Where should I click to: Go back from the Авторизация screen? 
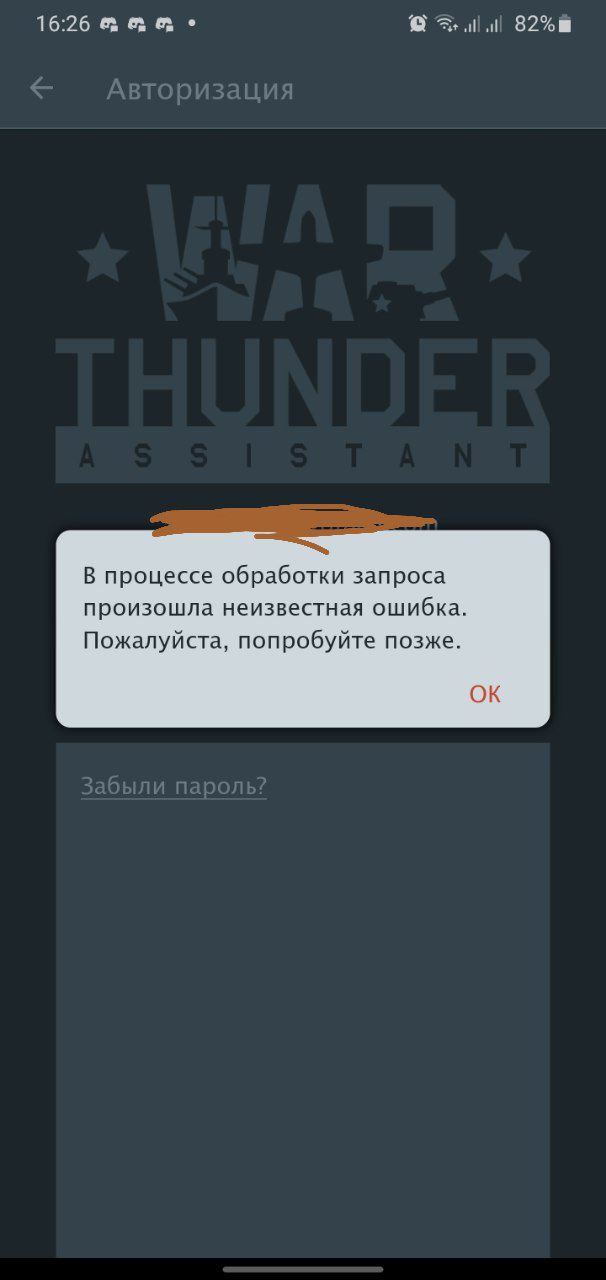(41, 89)
